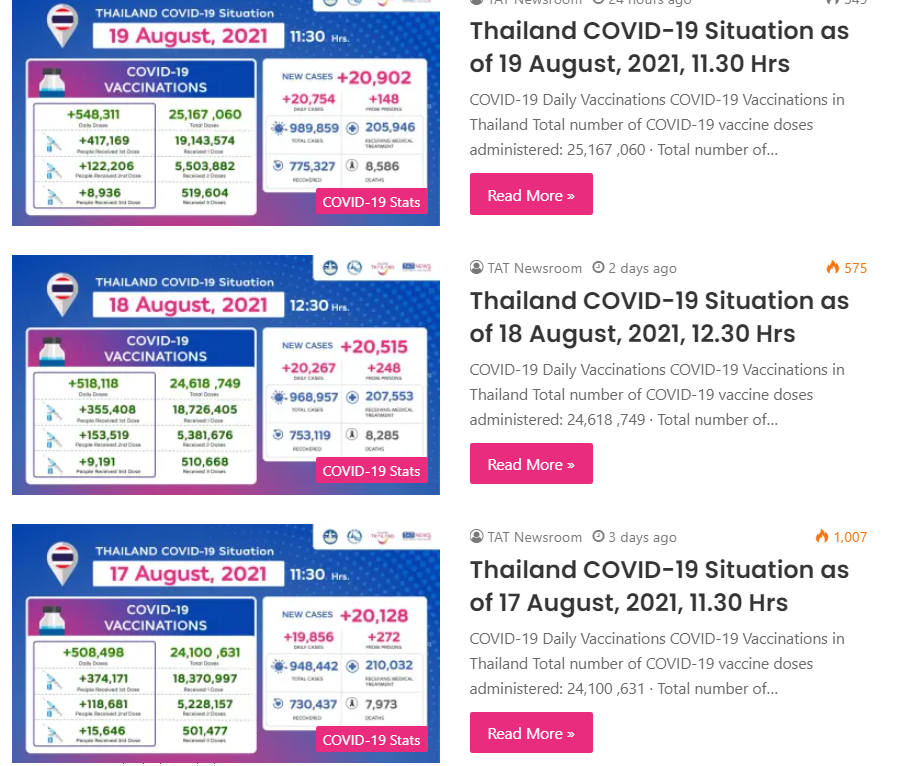Select COVID-19 Stats tag on 17 August image

pos(371,740)
